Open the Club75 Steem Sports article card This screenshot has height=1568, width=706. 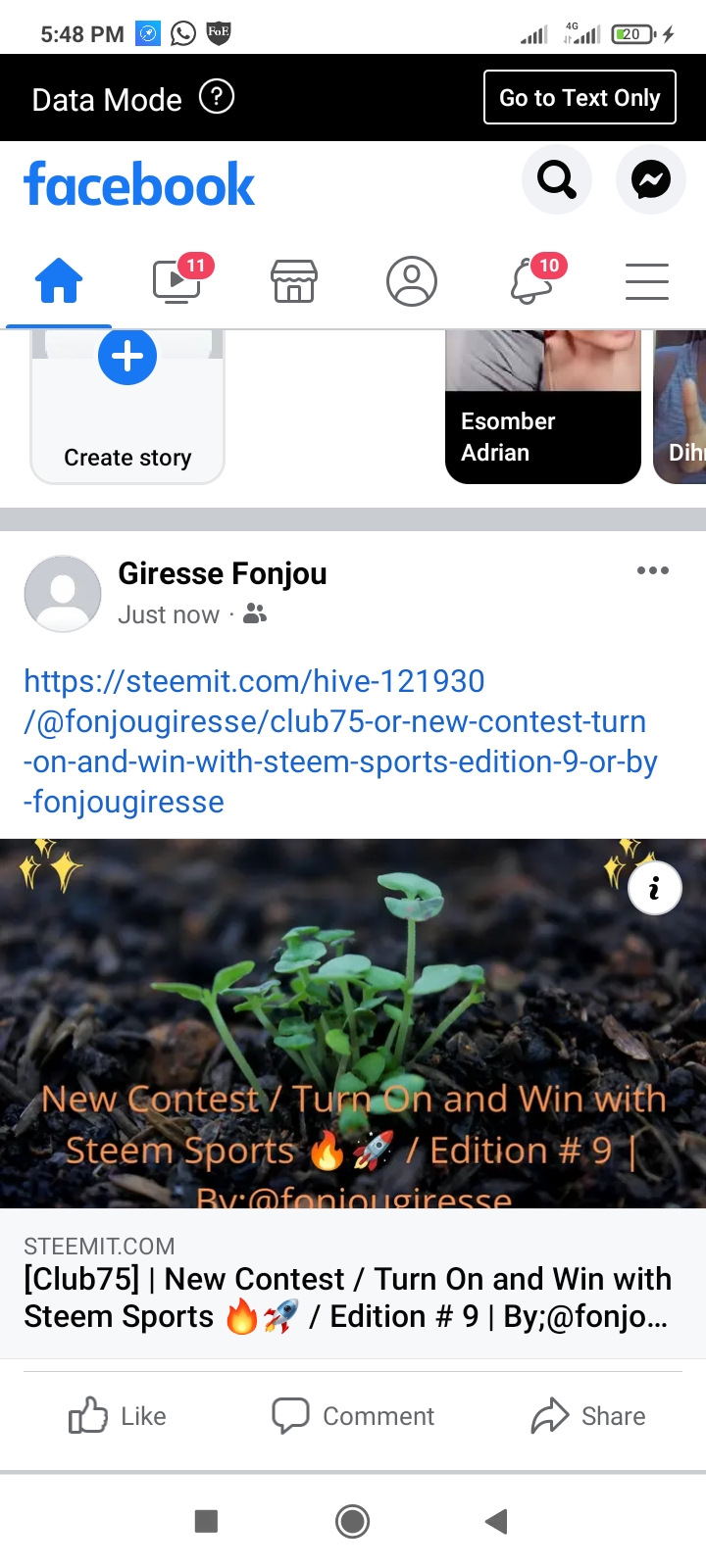(353, 1285)
